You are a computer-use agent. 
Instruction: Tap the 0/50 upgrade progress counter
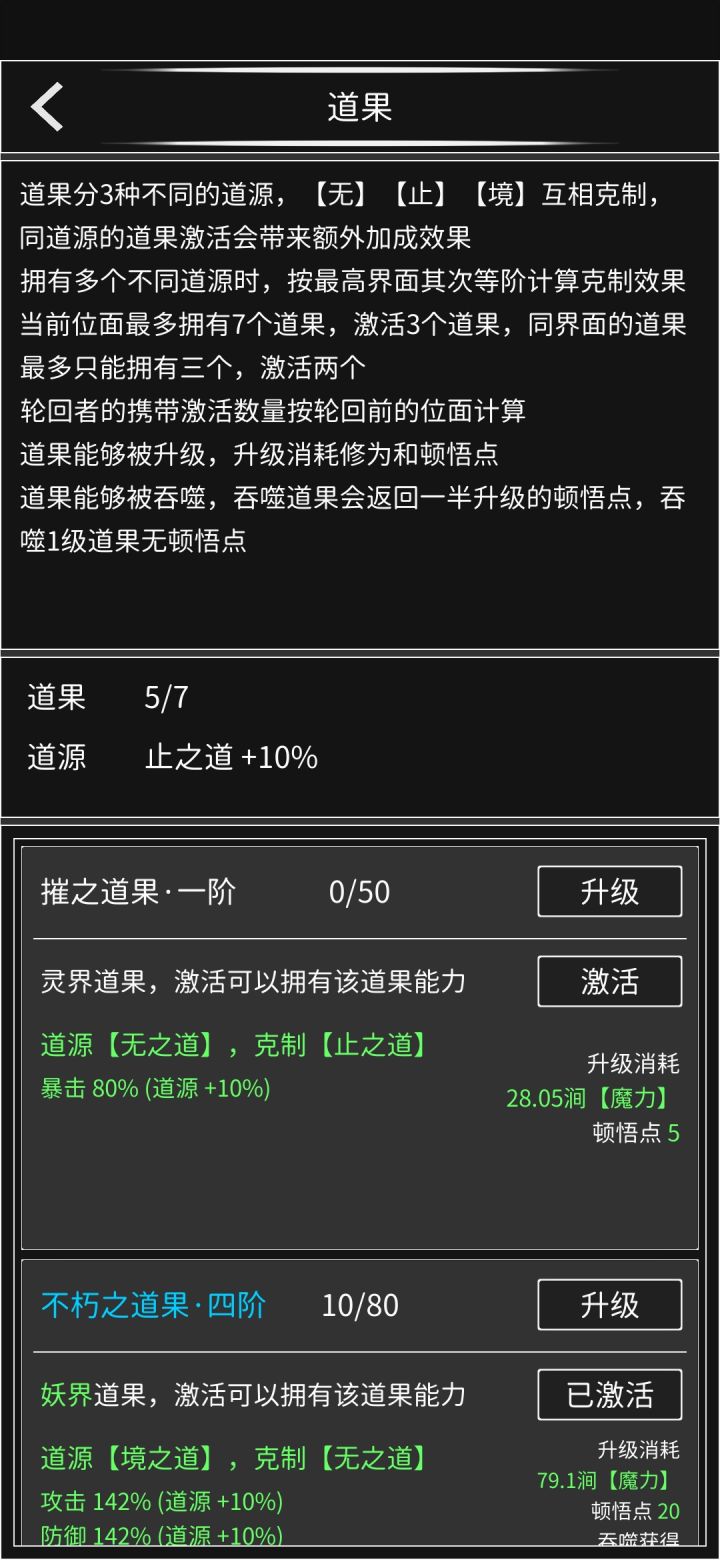click(360, 892)
